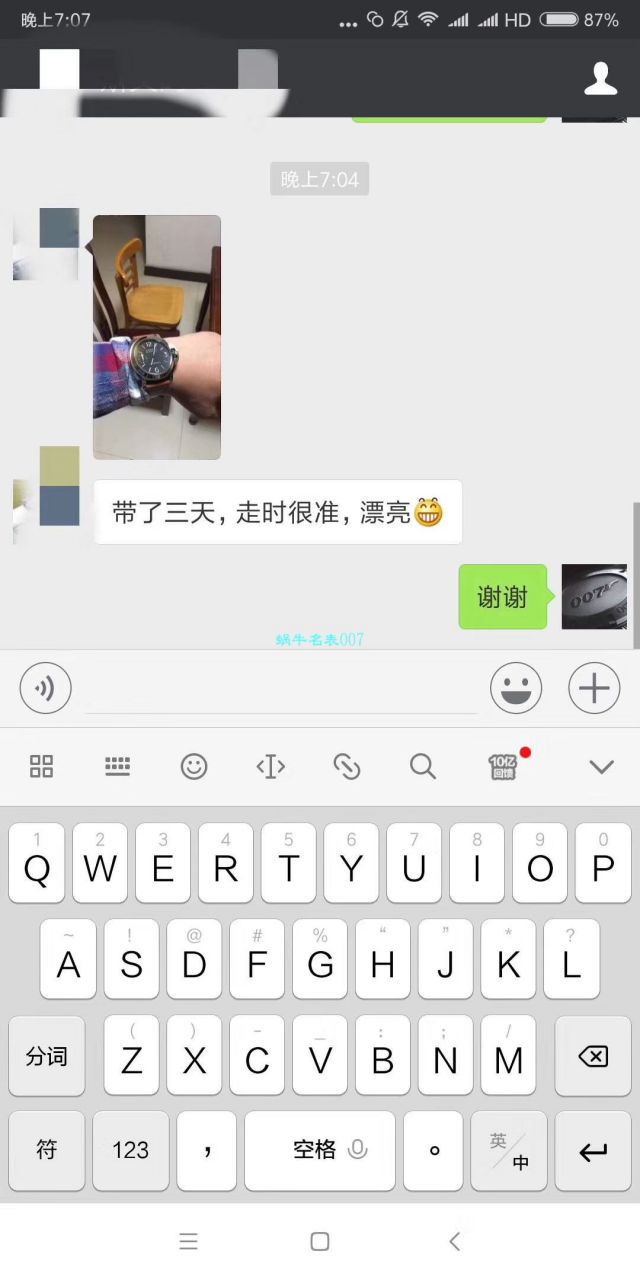Switch keyboard layout from toolbar

coord(118,767)
